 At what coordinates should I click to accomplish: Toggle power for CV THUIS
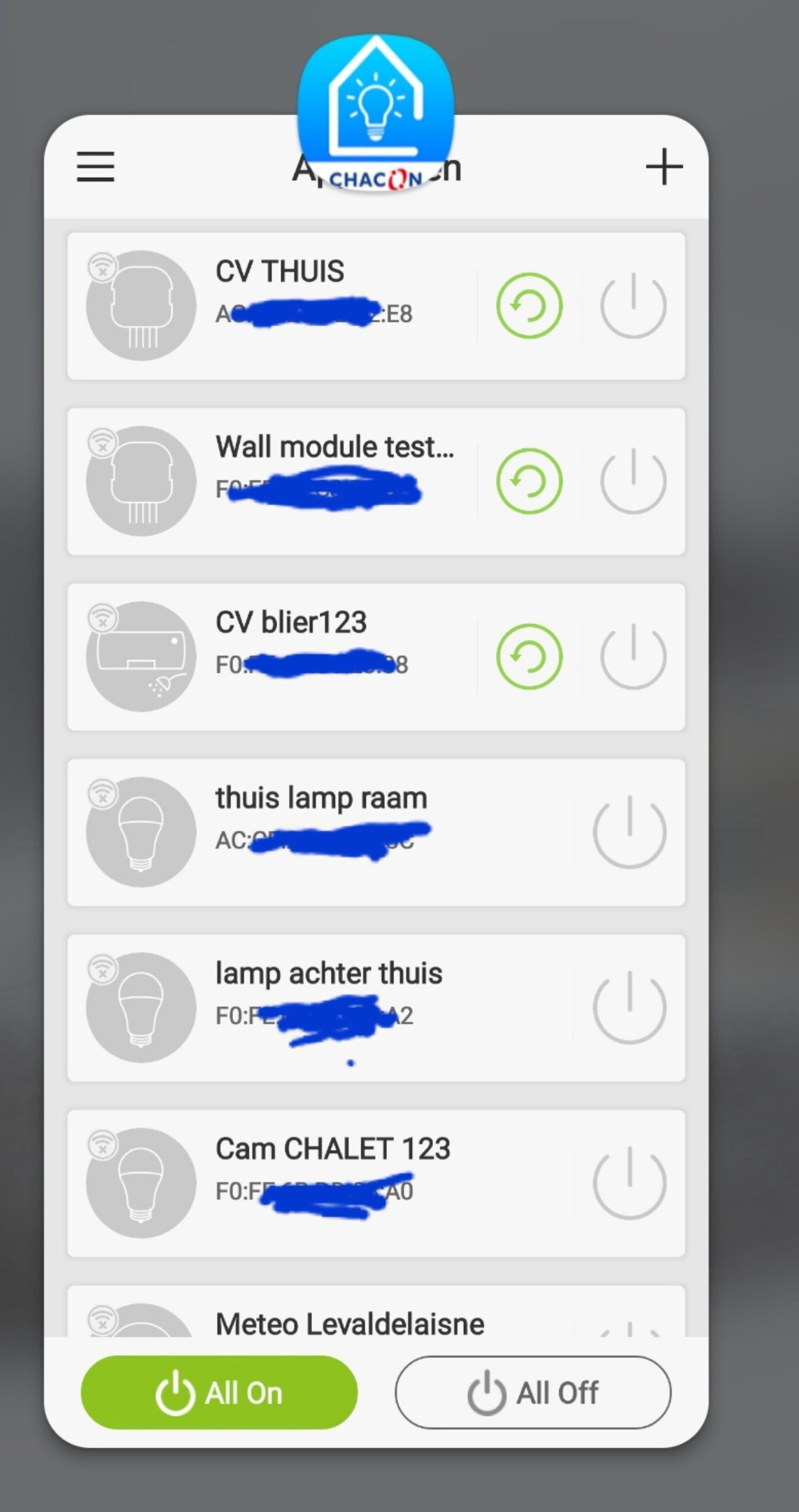pos(632,306)
